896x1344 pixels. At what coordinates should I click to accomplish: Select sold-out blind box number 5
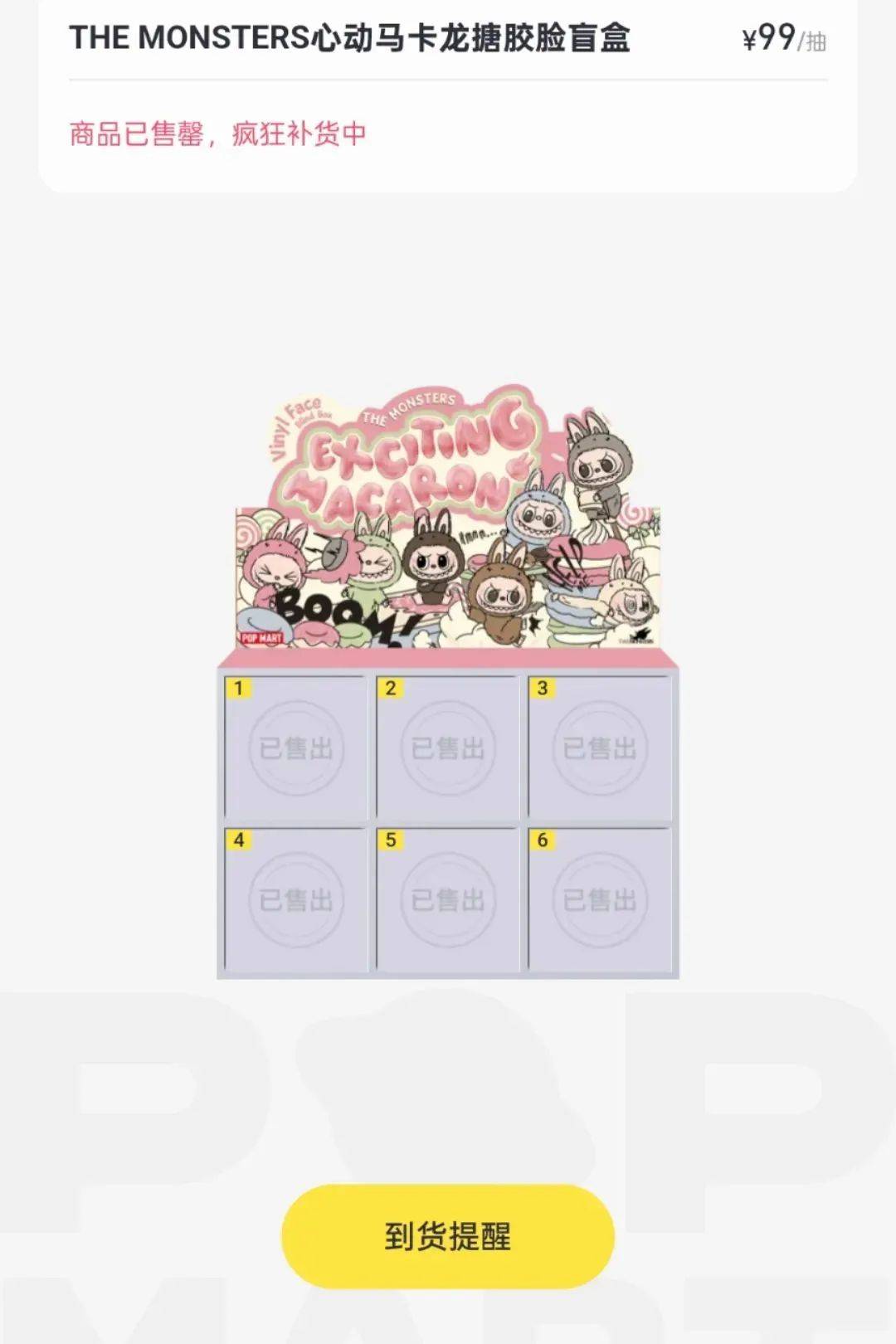448,899
